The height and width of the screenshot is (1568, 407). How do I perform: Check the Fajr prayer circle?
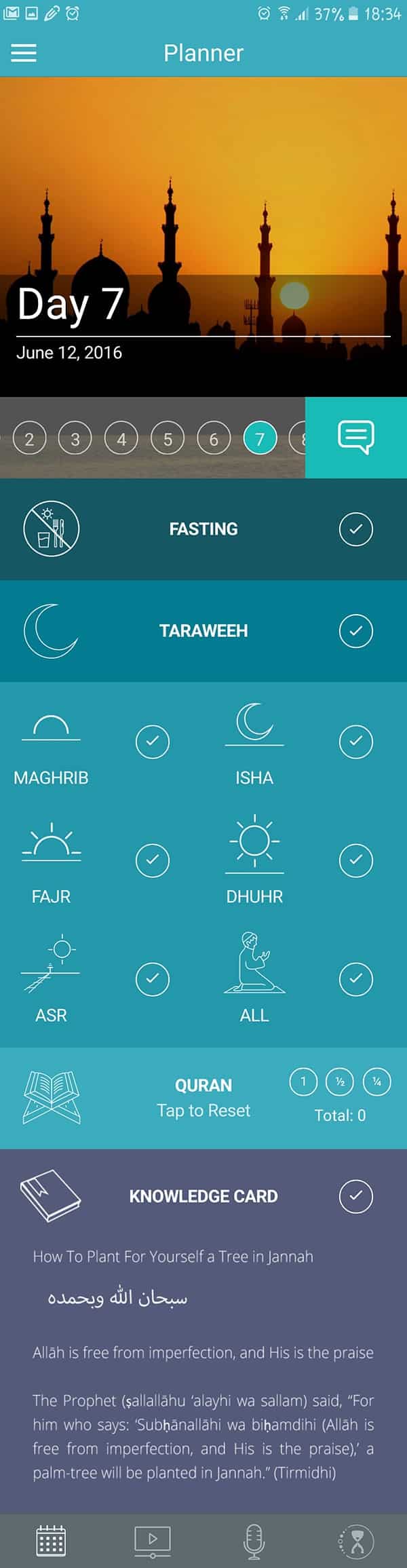pos(153,860)
